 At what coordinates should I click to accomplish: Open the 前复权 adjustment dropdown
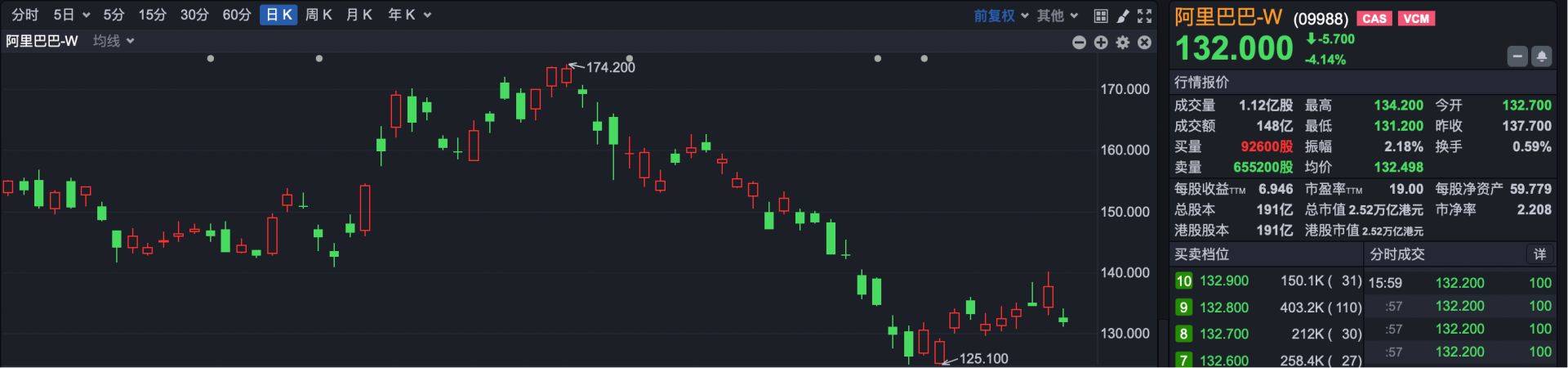coord(1001,16)
